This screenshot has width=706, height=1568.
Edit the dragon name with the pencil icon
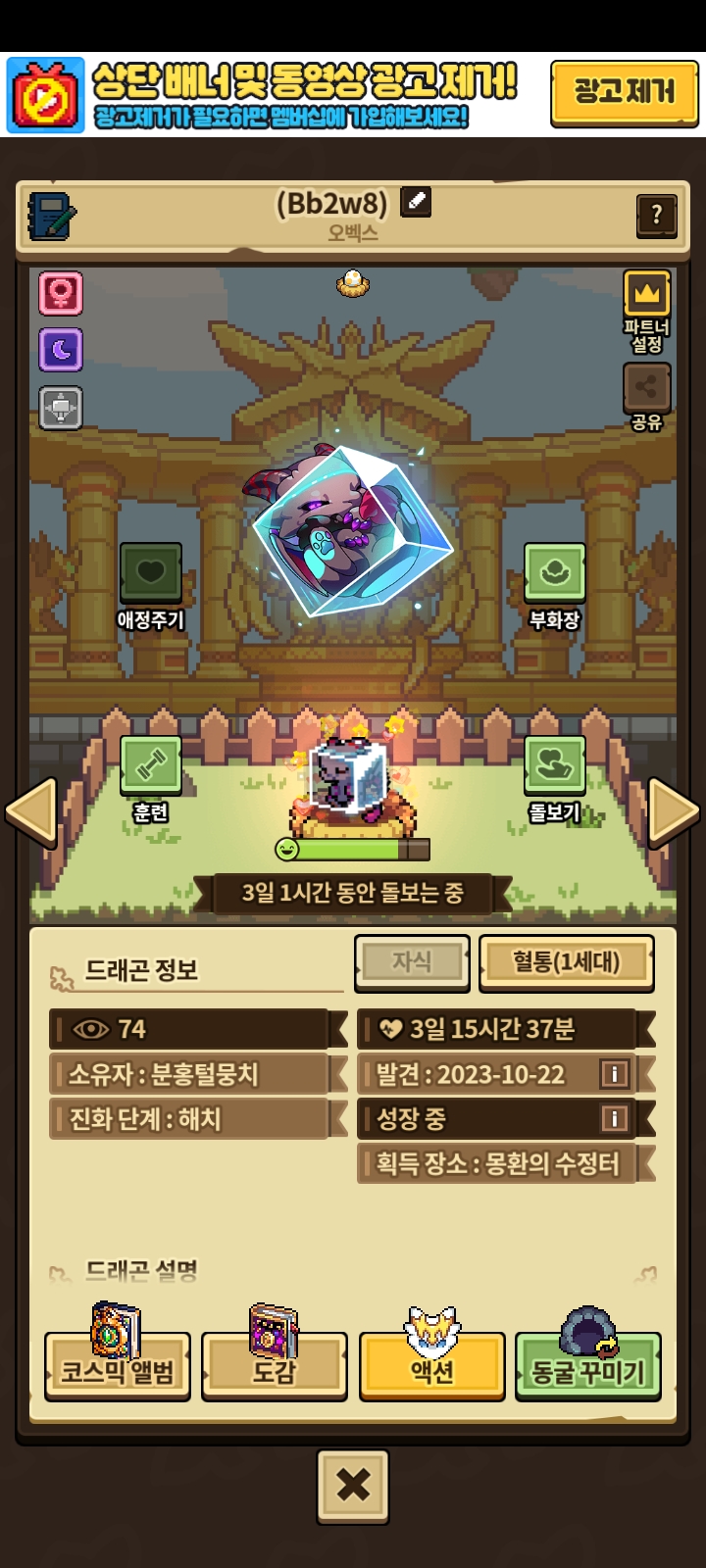click(416, 202)
